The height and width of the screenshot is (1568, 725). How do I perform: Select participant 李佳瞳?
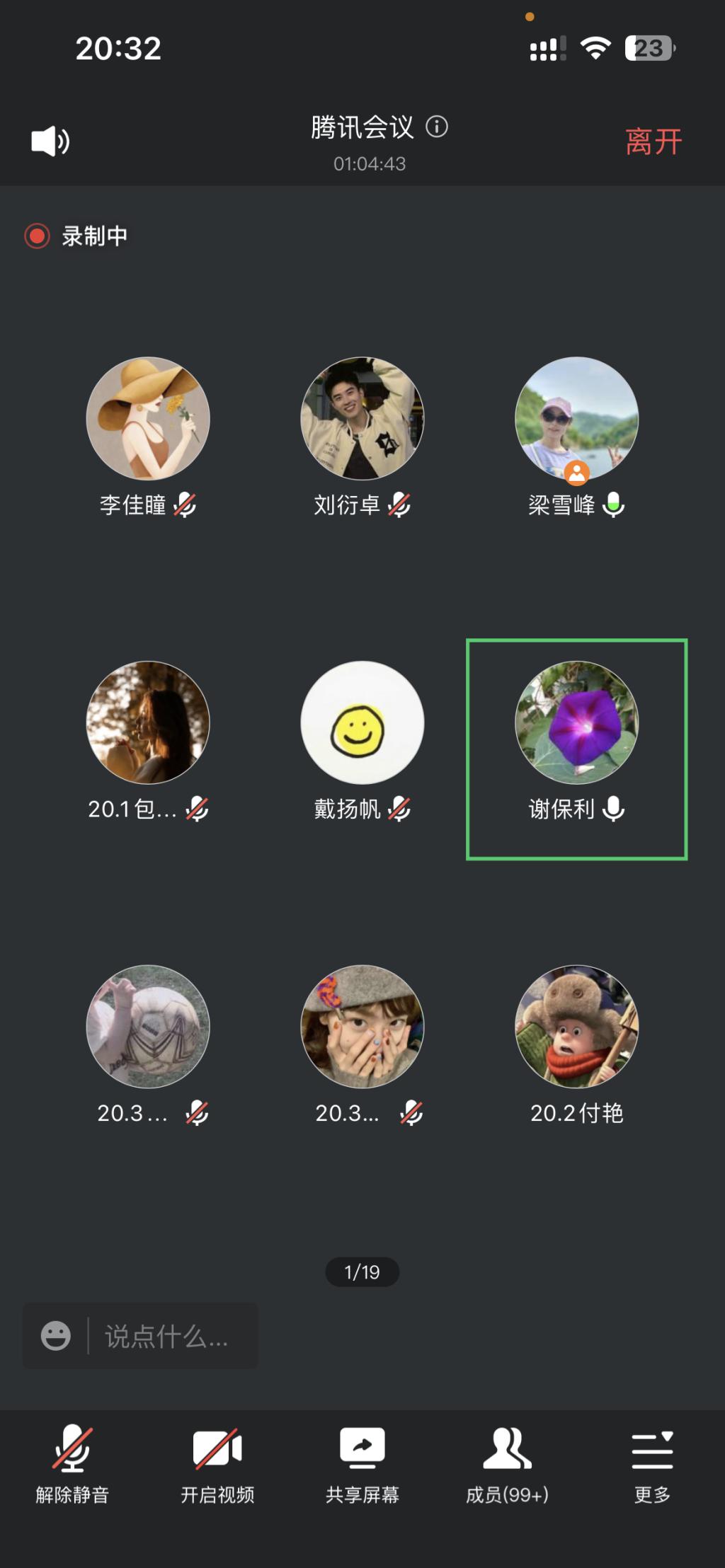[148, 419]
